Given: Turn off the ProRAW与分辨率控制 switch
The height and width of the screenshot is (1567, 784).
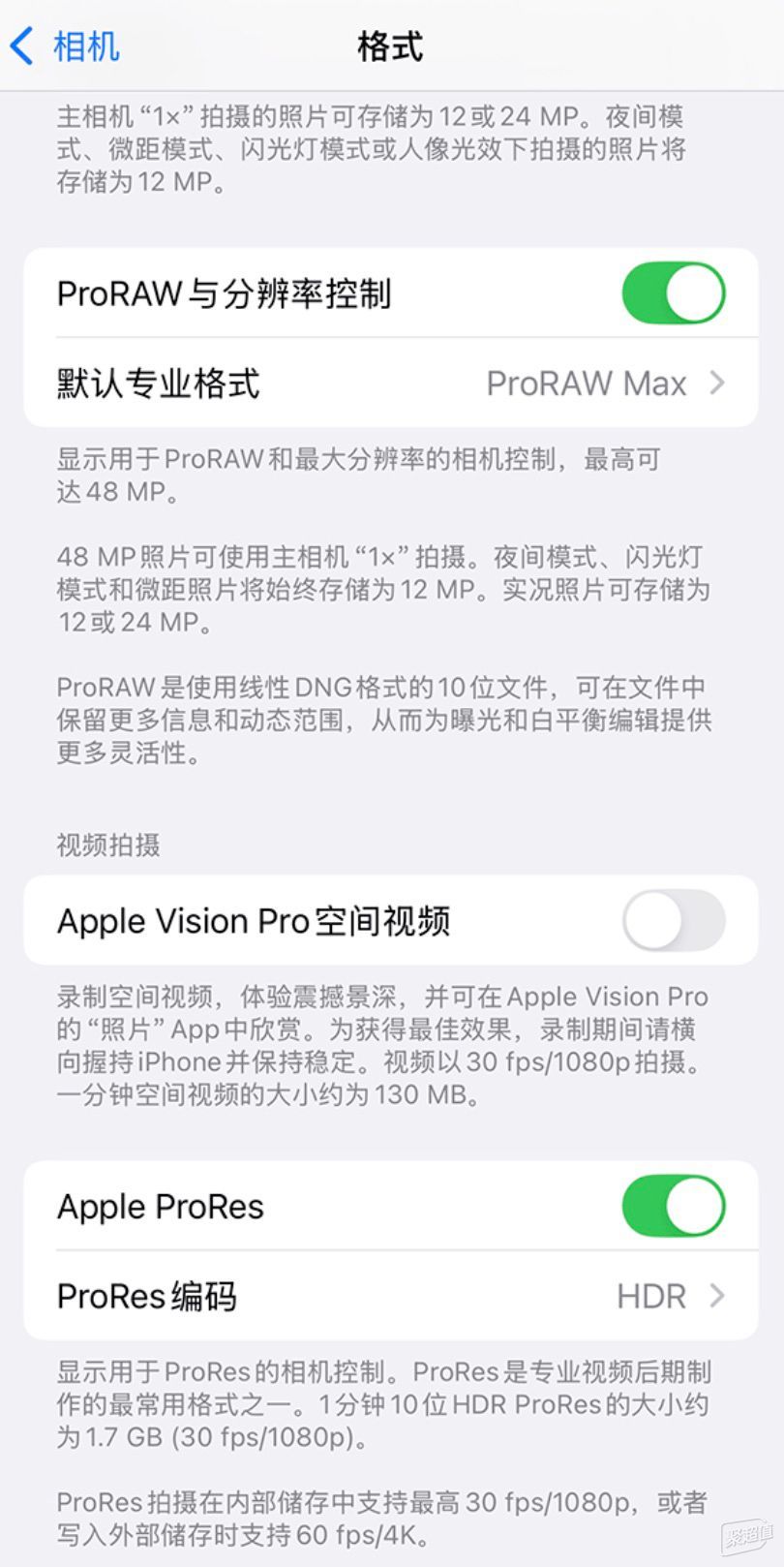Looking at the screenshot, I should 673,292.
